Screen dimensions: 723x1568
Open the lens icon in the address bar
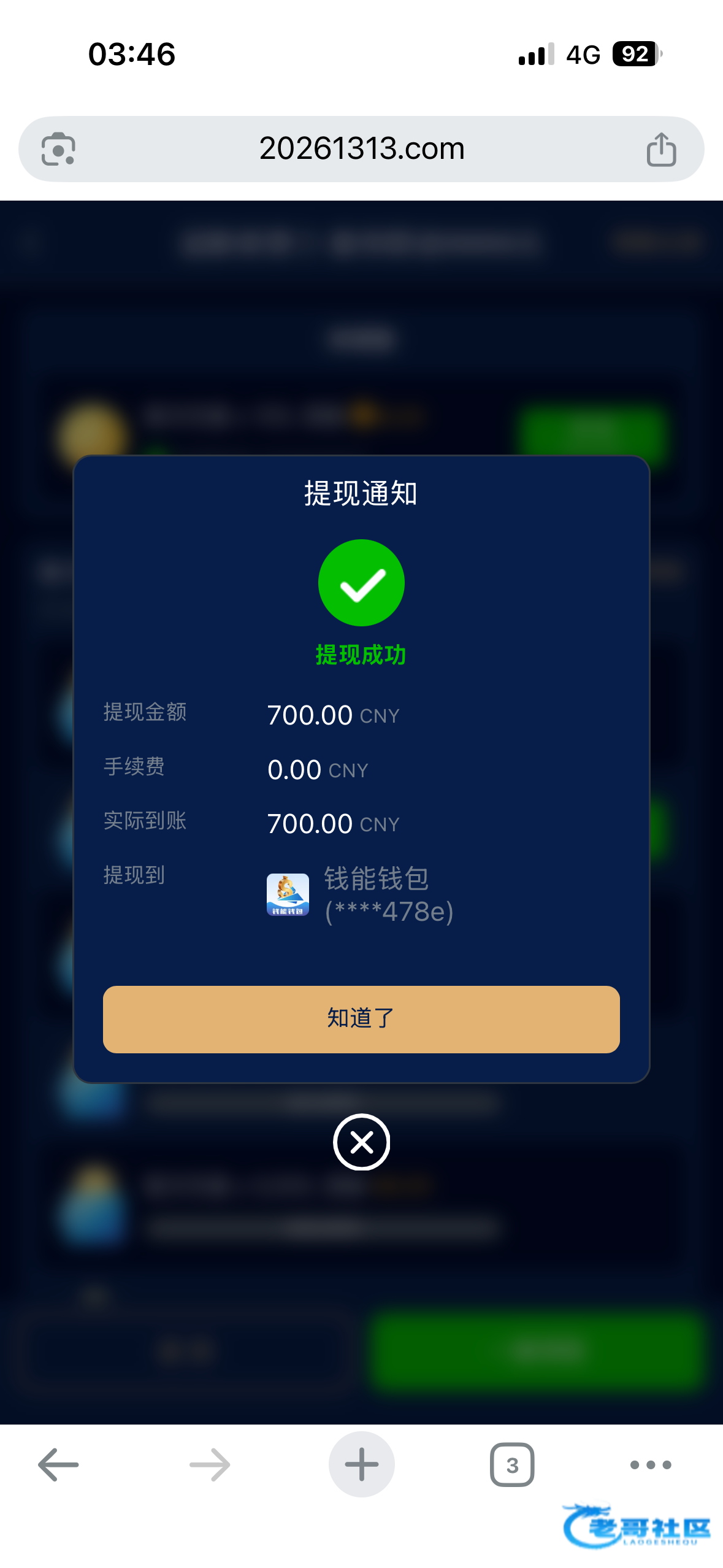coord(58,149)
